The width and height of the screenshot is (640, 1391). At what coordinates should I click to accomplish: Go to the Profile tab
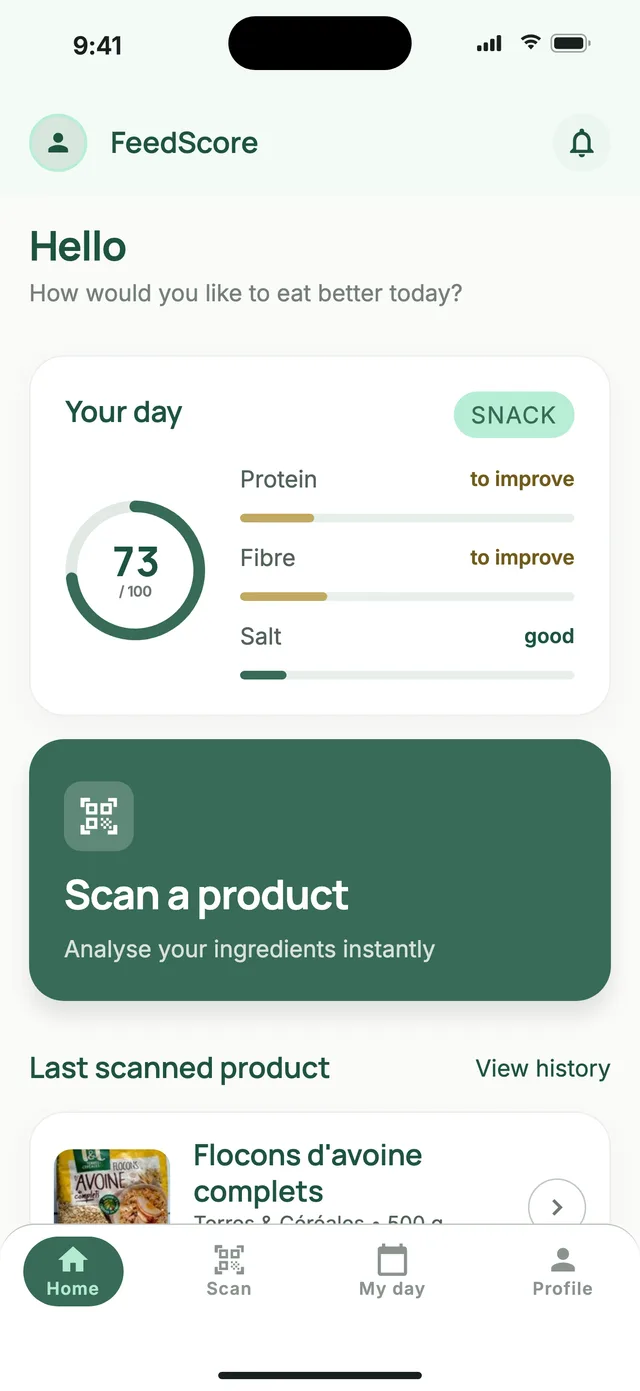[x=562, y=1271]
